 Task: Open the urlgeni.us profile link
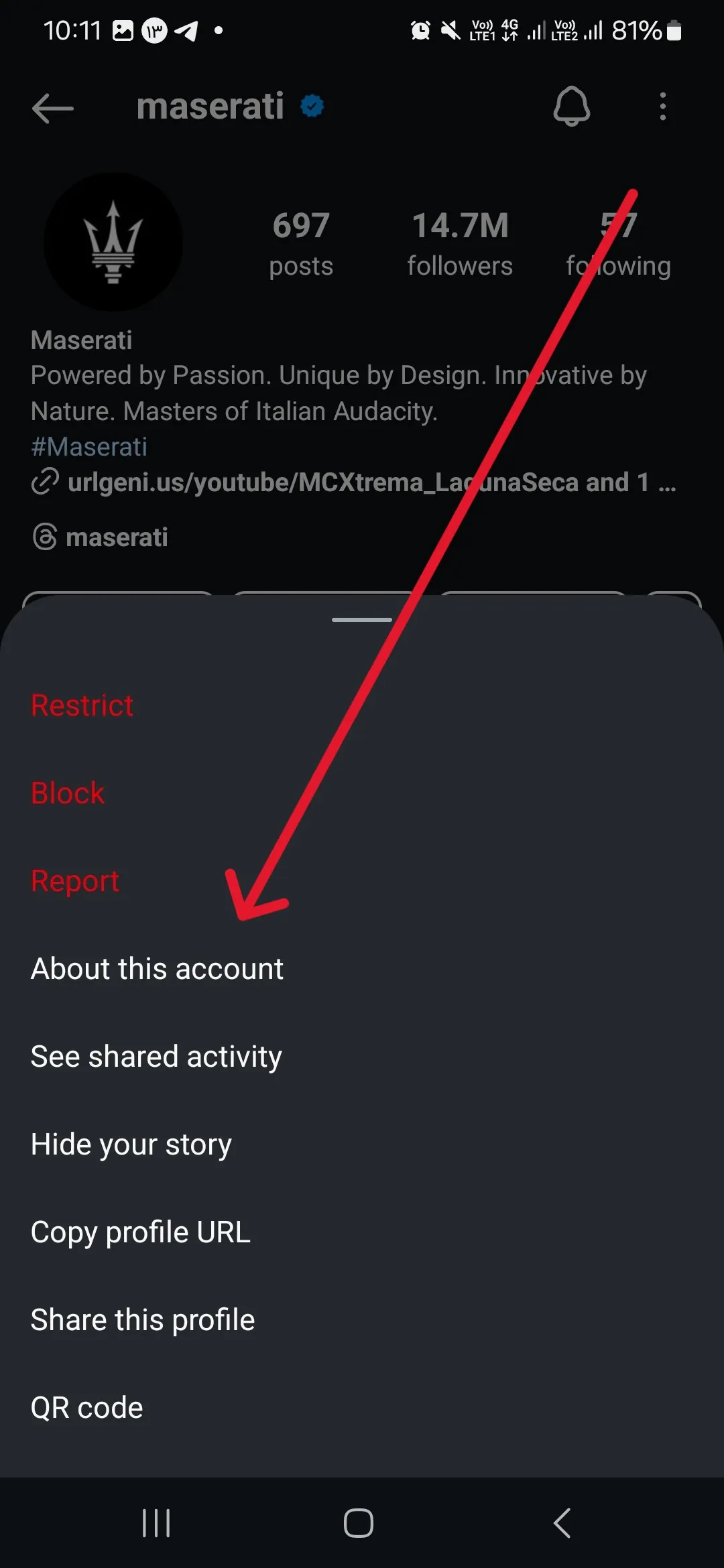coord(355,482)
